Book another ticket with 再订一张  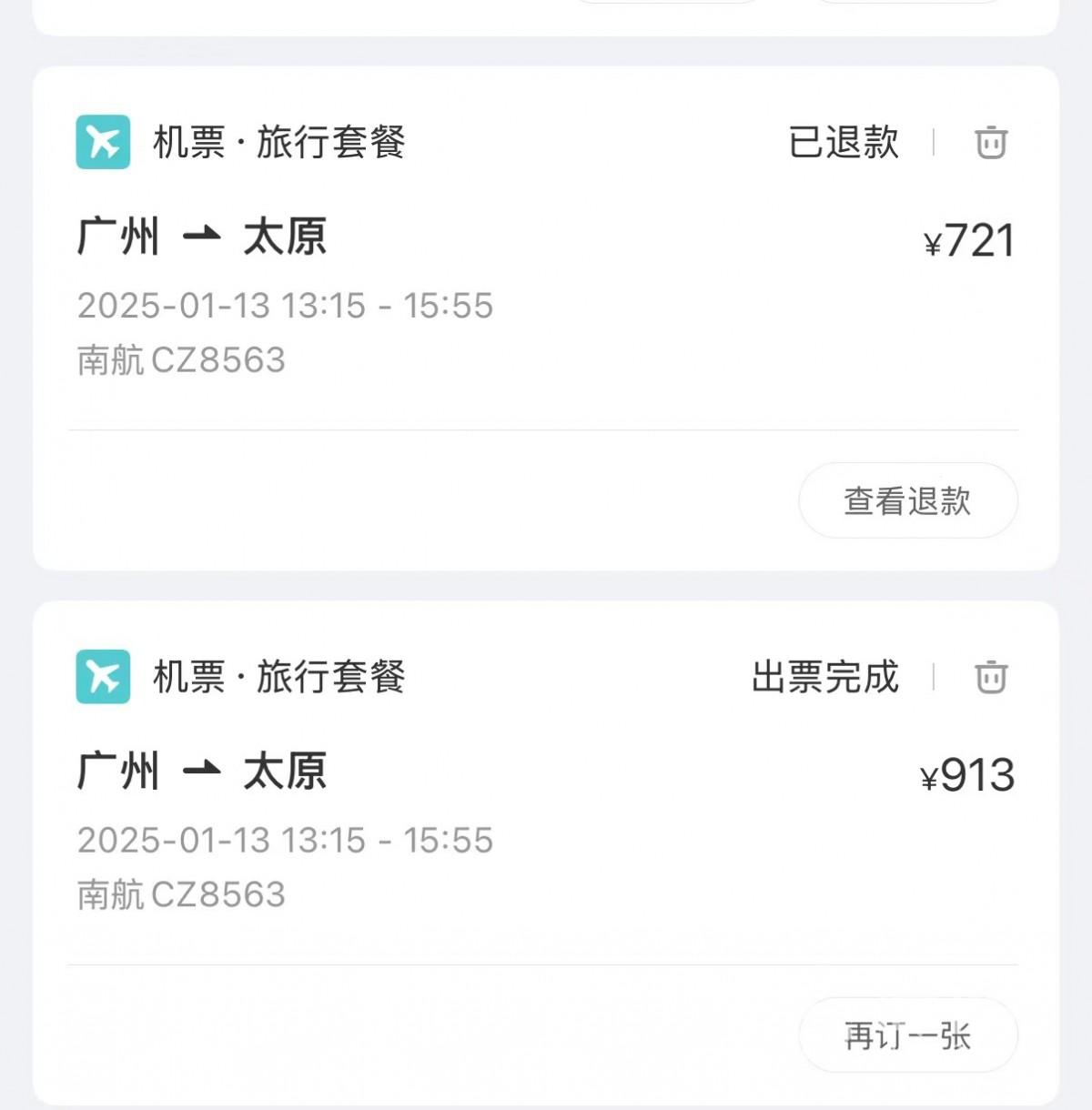[x=907, y=1035]
